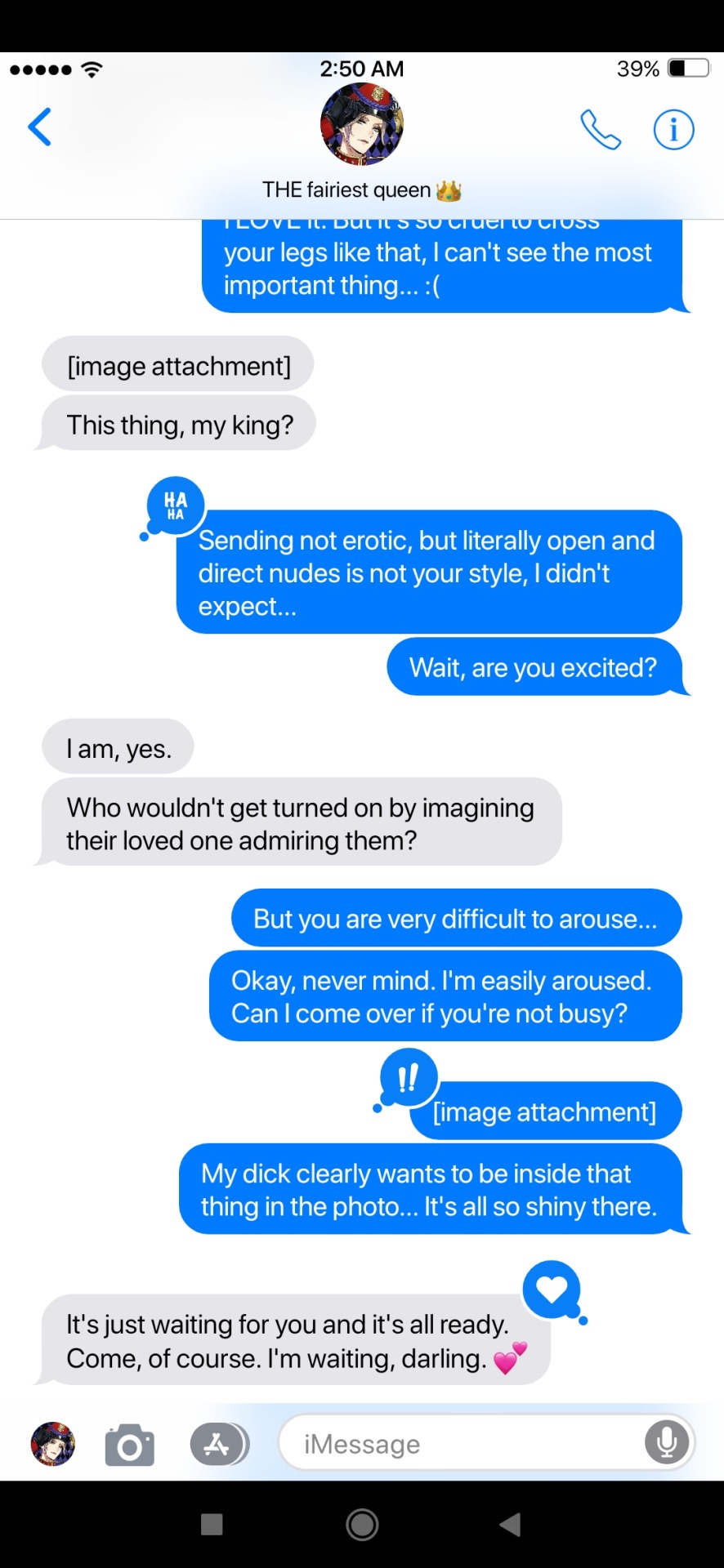The height and width of the screenshot is (1568, 724).
Task: Go back to the conversation list
Action: pyautogui.click(x=39, y=127)
